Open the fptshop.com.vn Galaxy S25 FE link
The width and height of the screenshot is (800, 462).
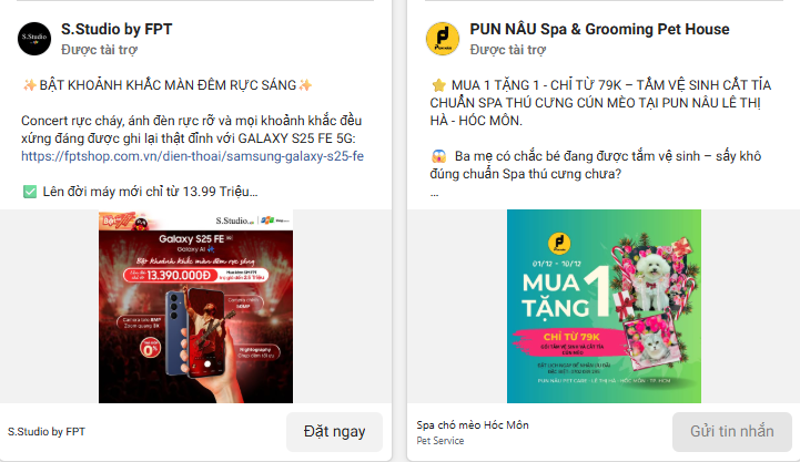(x=192, y=157)
